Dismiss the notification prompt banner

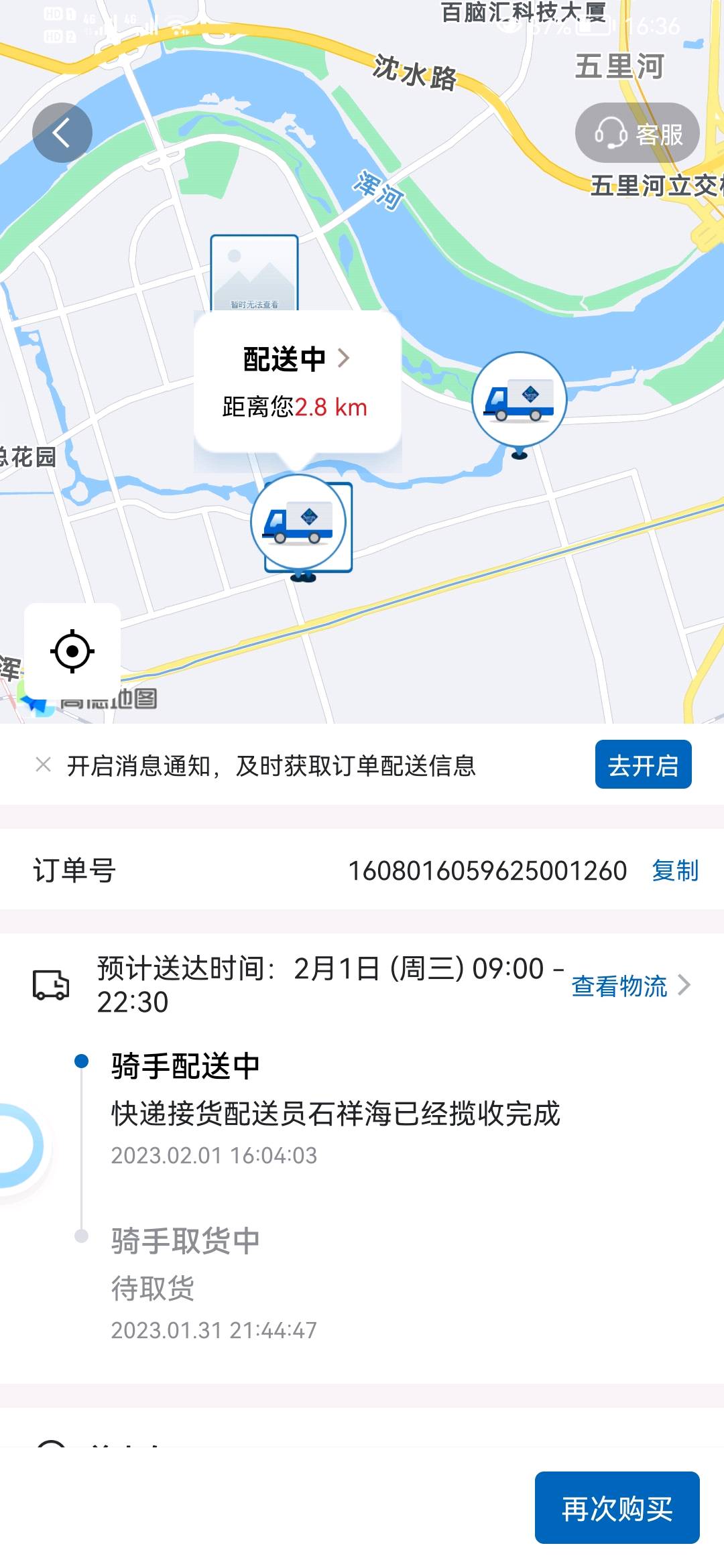44,765
